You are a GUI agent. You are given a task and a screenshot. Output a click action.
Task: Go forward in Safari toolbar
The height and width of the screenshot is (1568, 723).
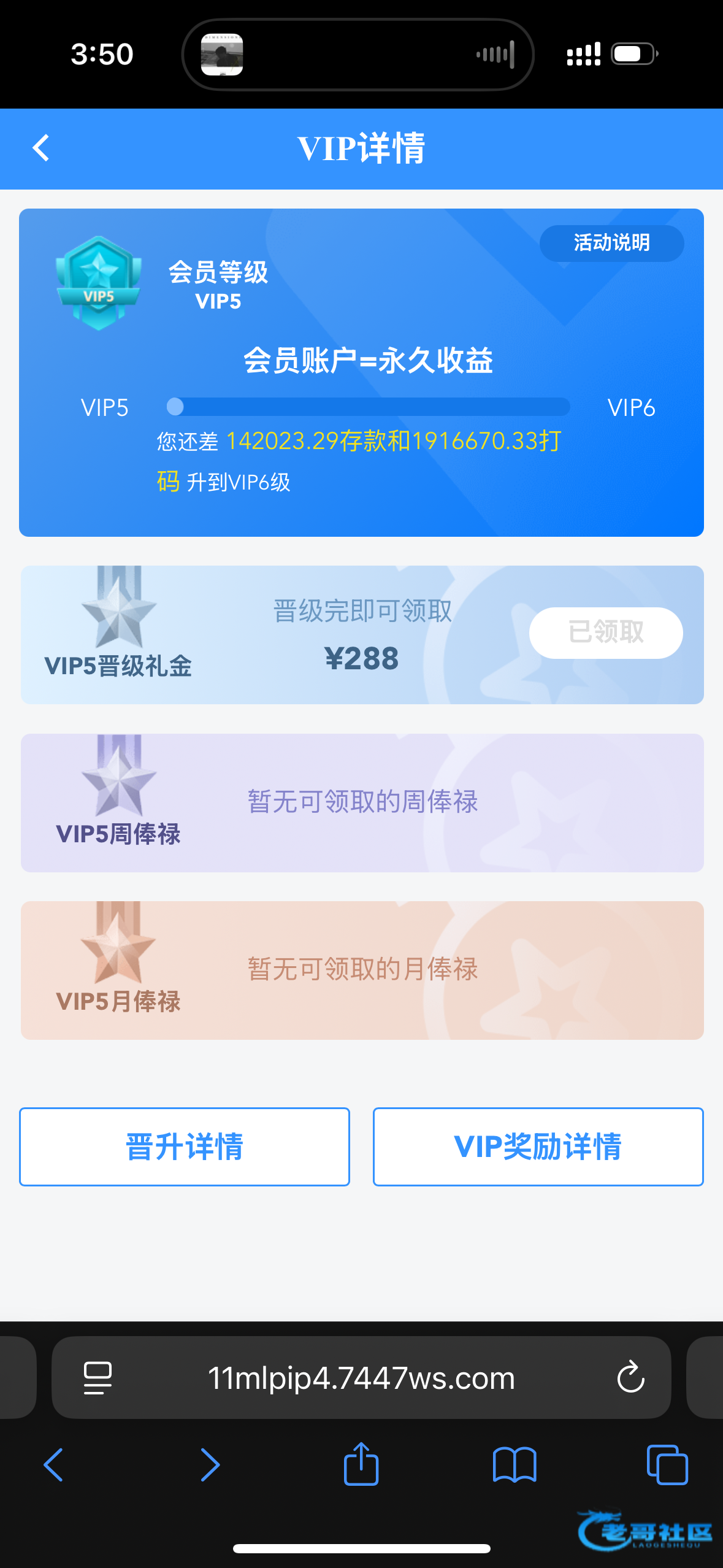point(210,1465)
